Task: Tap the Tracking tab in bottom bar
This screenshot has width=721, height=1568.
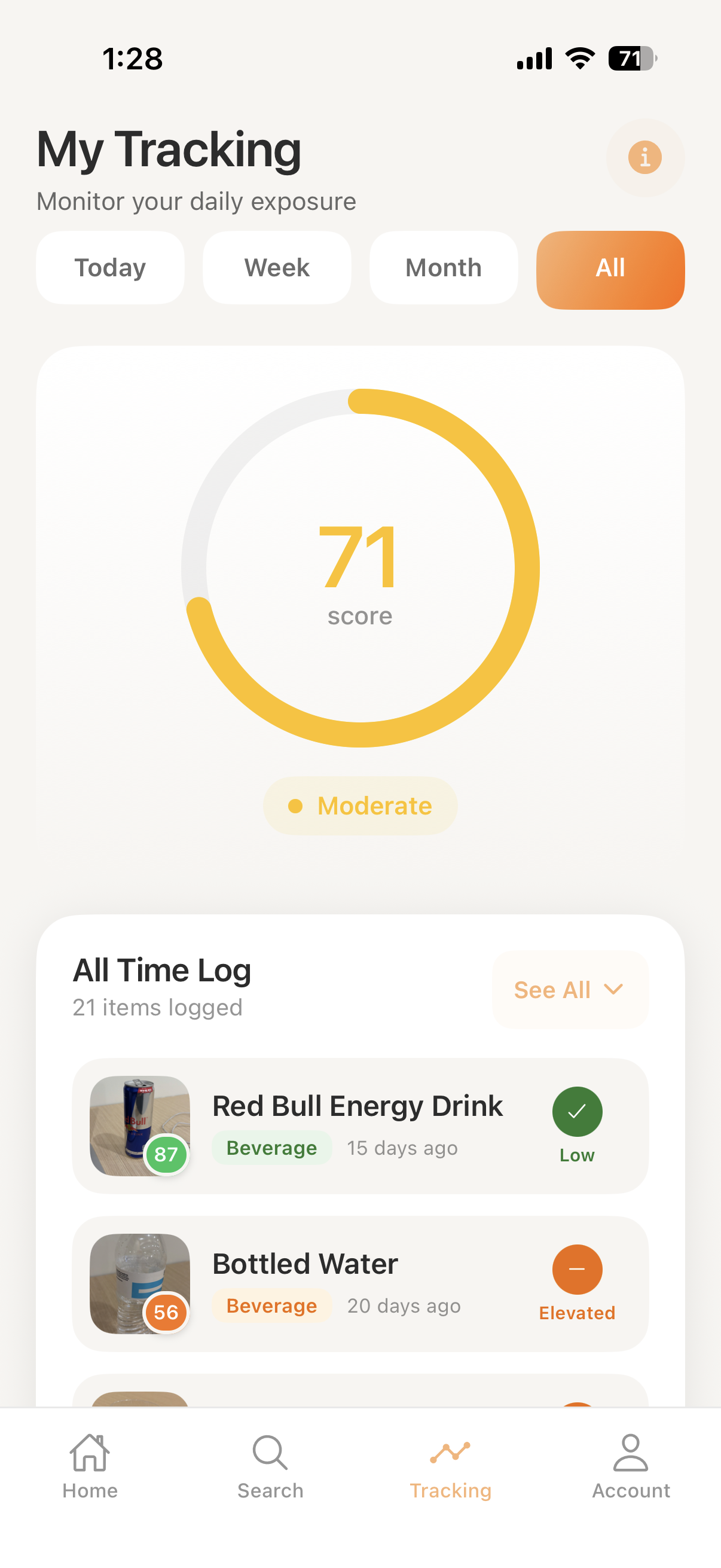Action: pos(450,1466)
